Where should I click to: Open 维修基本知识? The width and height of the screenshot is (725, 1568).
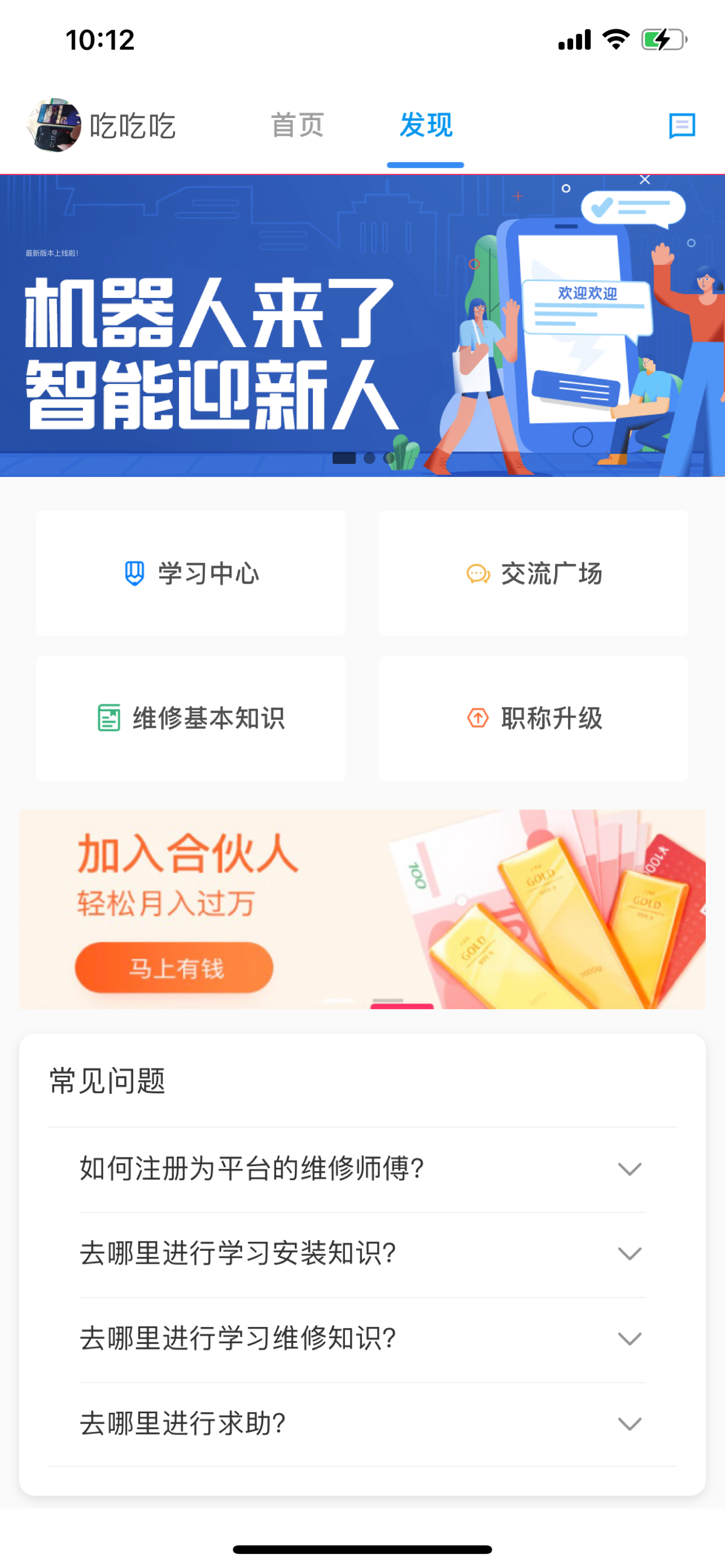click(x=190, y=719)
